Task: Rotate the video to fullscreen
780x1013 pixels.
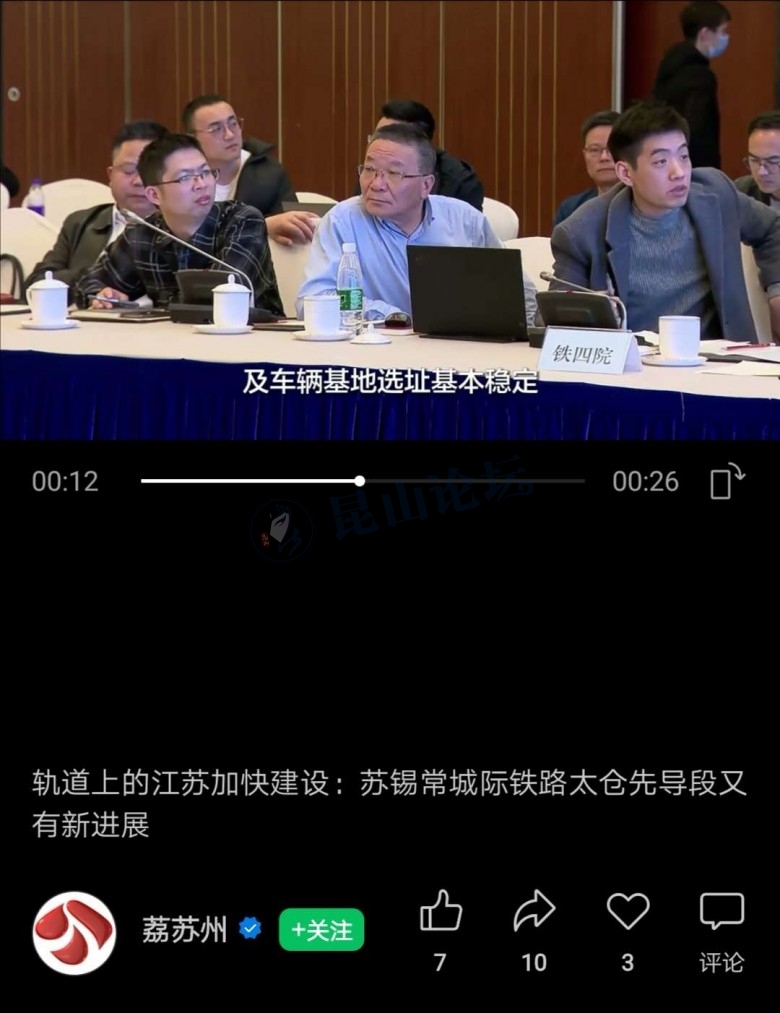Action: pos(727,481)
